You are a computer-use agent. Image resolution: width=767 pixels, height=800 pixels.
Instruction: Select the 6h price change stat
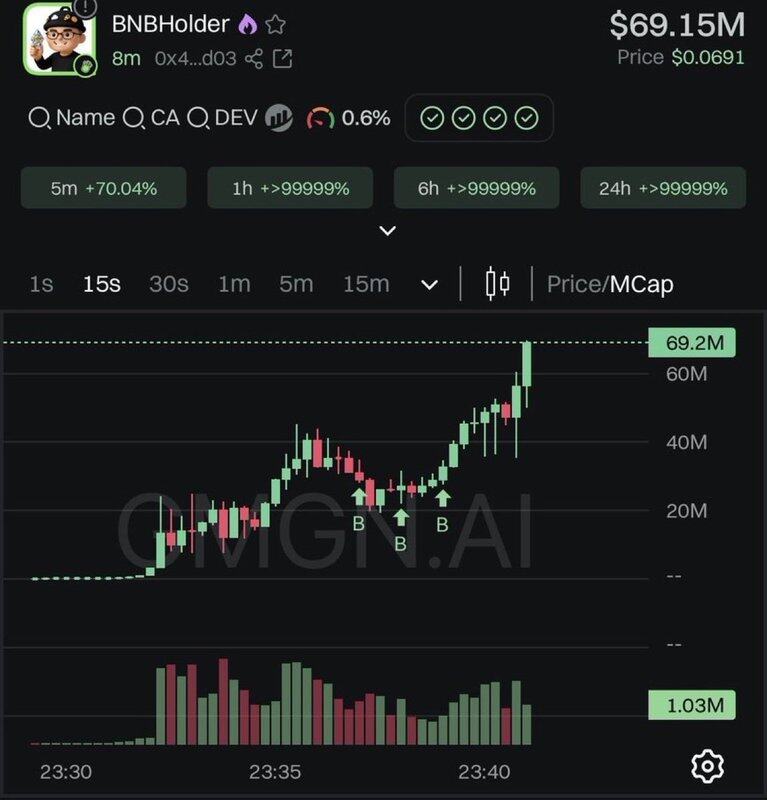[x=476, y=188]
